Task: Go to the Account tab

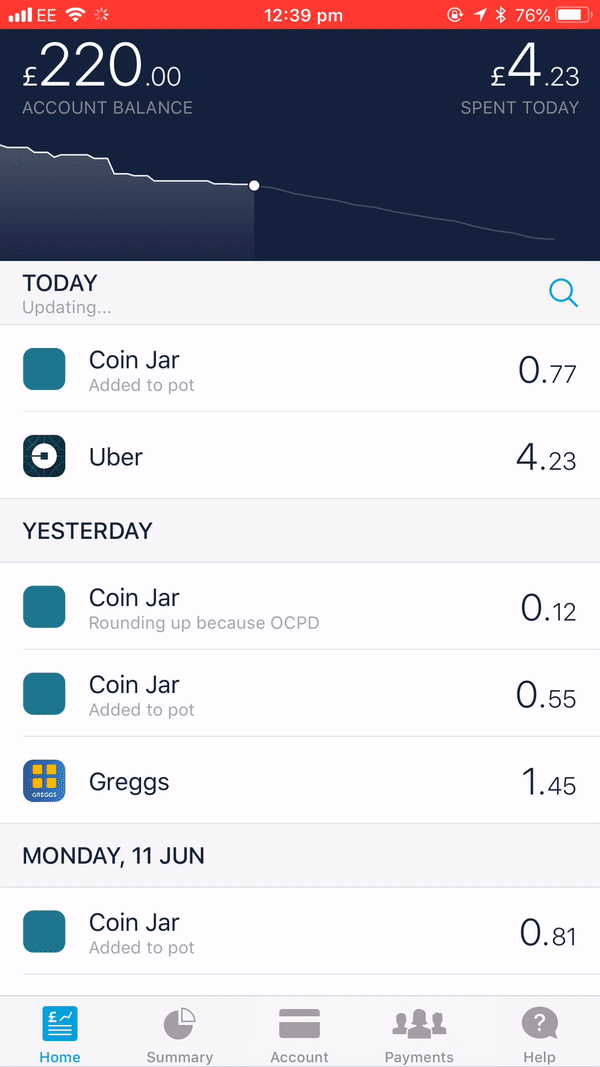Action: pyautogui.click(x=299, y=1034)
